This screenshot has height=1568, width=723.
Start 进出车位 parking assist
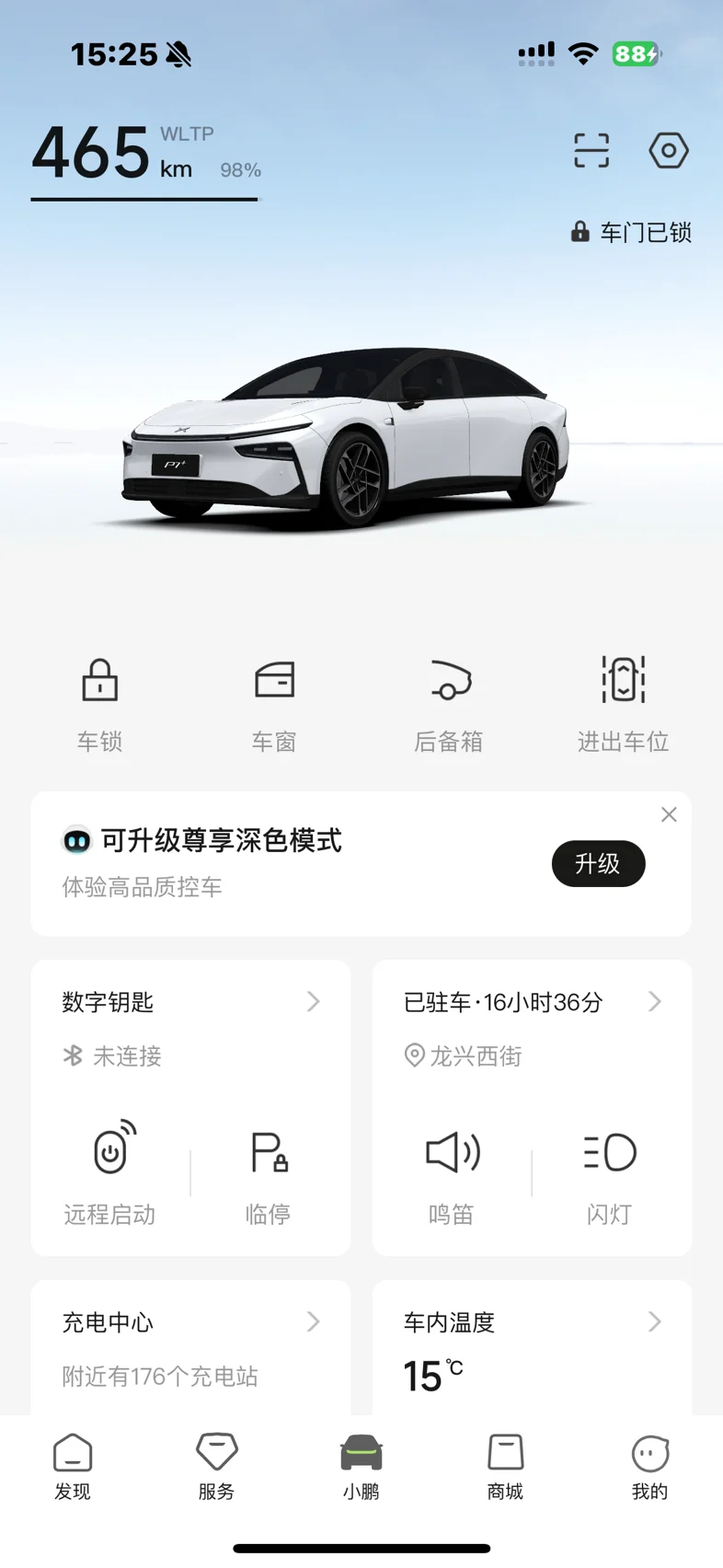pyautogui.click(x=623, y=704)
